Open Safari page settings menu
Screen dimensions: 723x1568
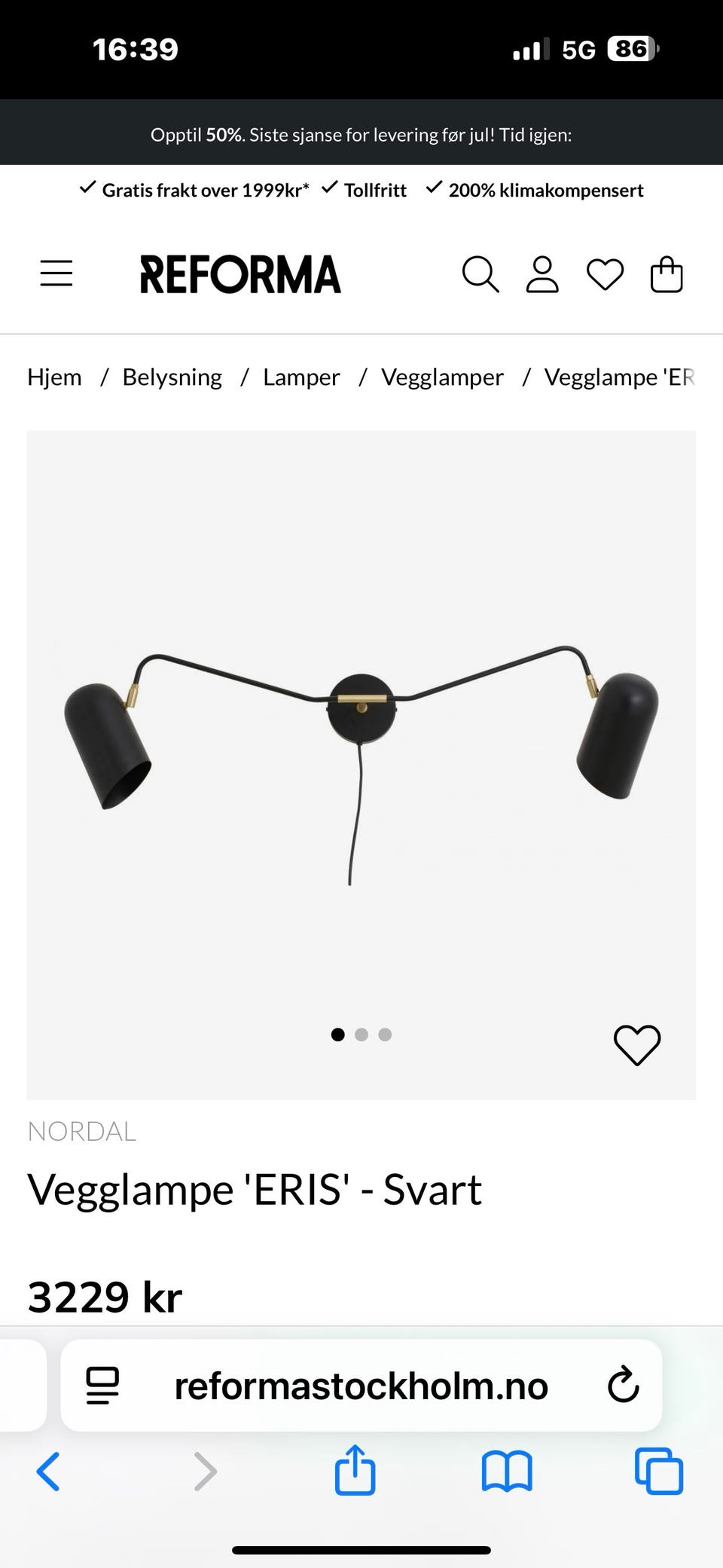[x=103, y=1385]
